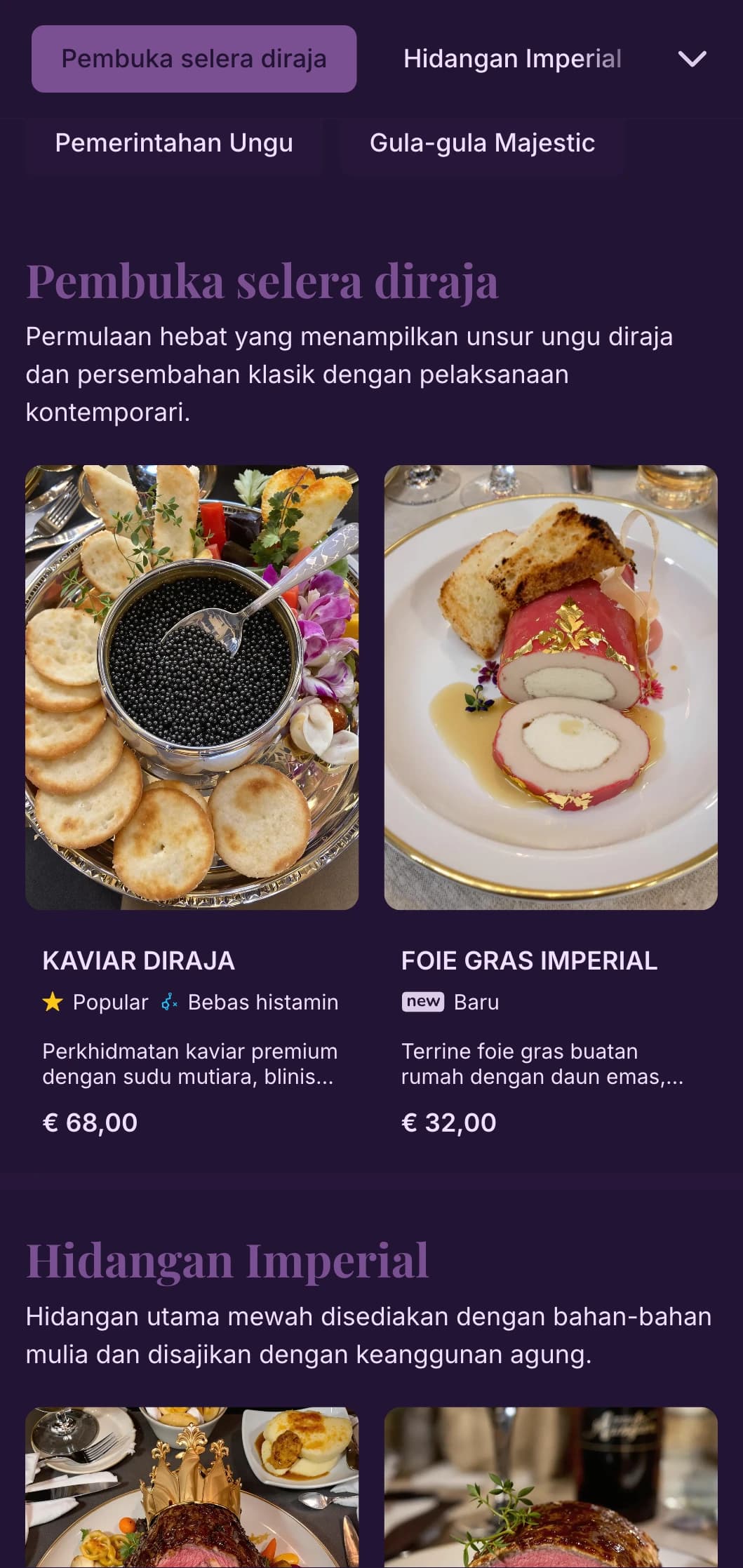
Task: Go to the Gula-gula Majestic category
Action: pos(482,143)
